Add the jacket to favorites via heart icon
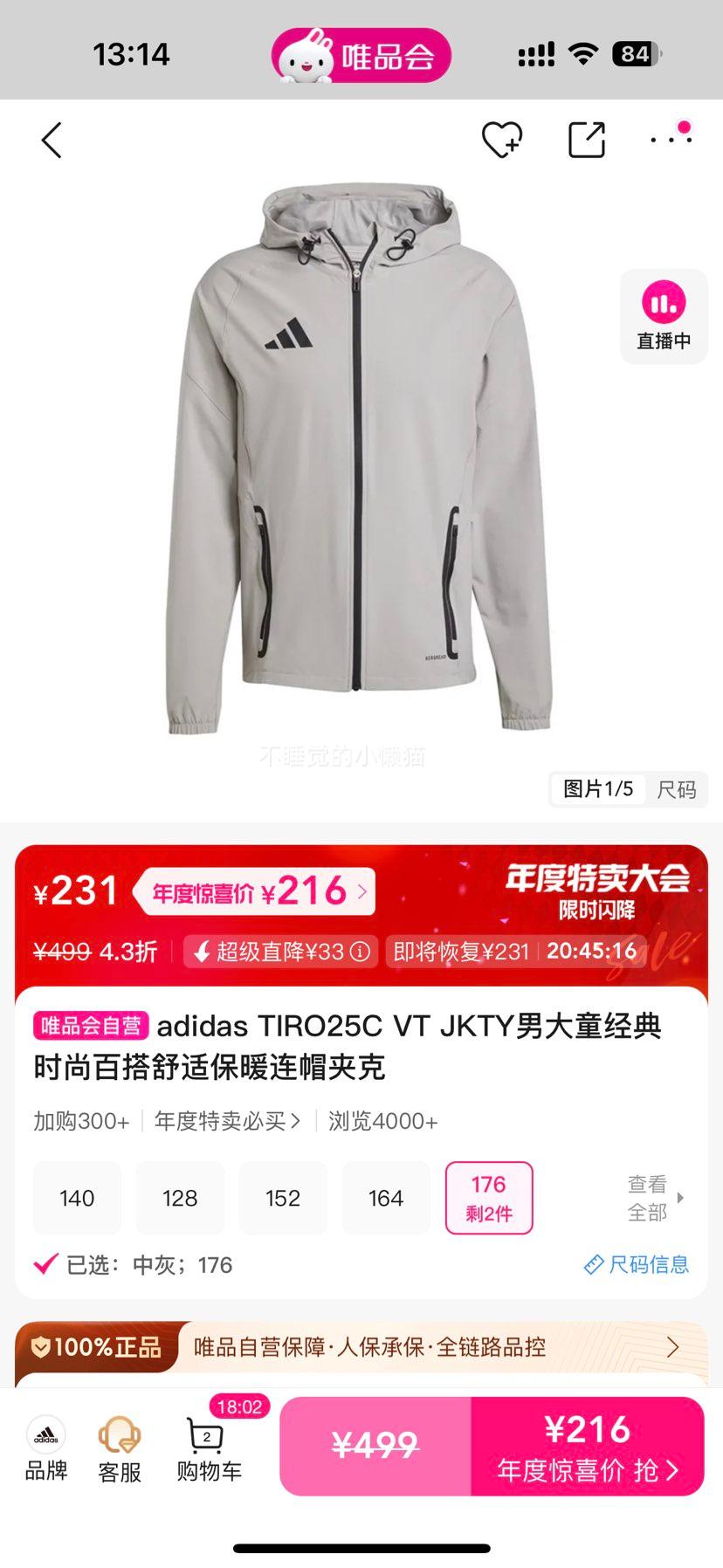The width and height of the screenshot is (723, 1568). 502,138
